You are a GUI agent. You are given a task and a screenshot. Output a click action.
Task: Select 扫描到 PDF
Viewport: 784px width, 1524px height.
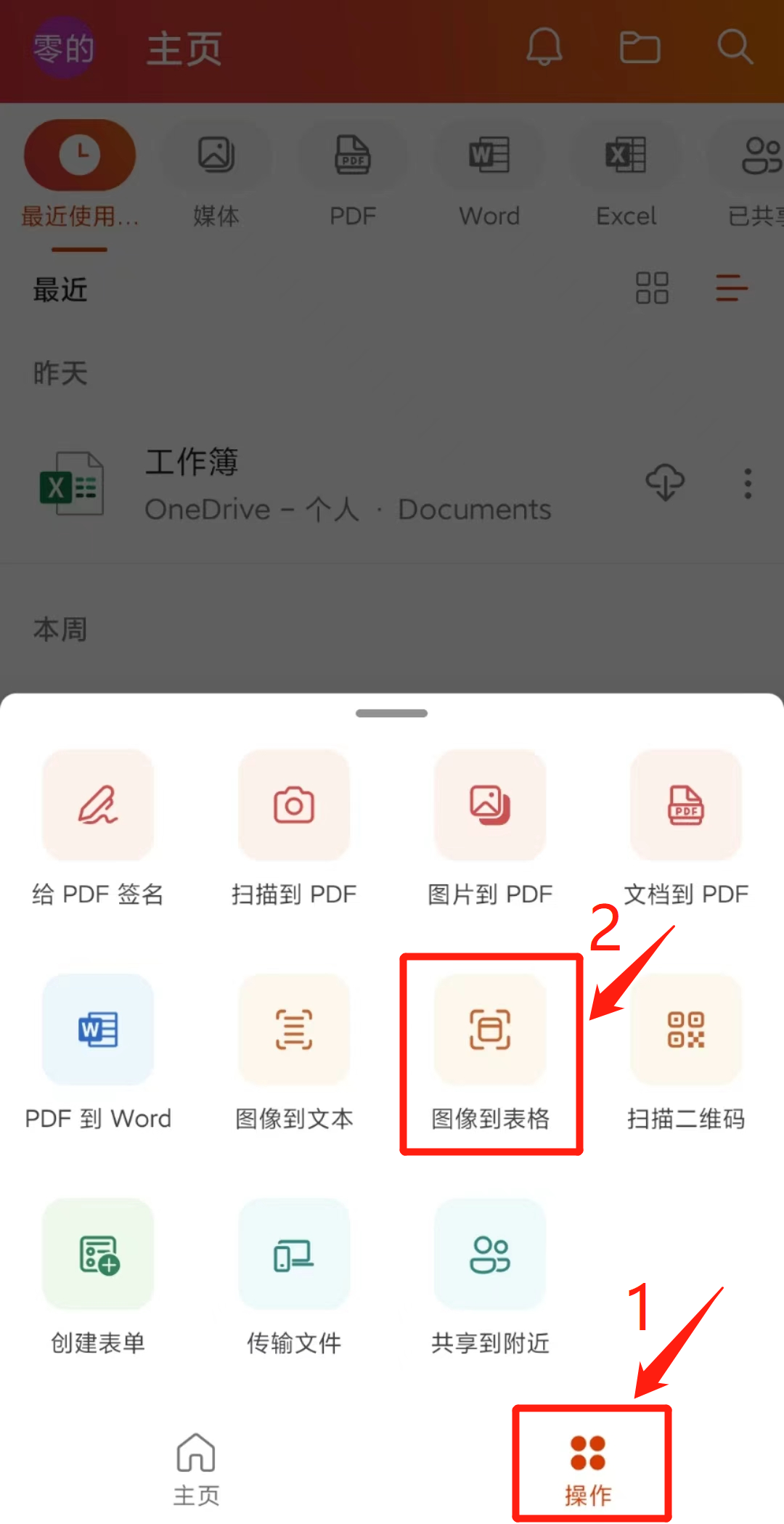coord(294,829)
